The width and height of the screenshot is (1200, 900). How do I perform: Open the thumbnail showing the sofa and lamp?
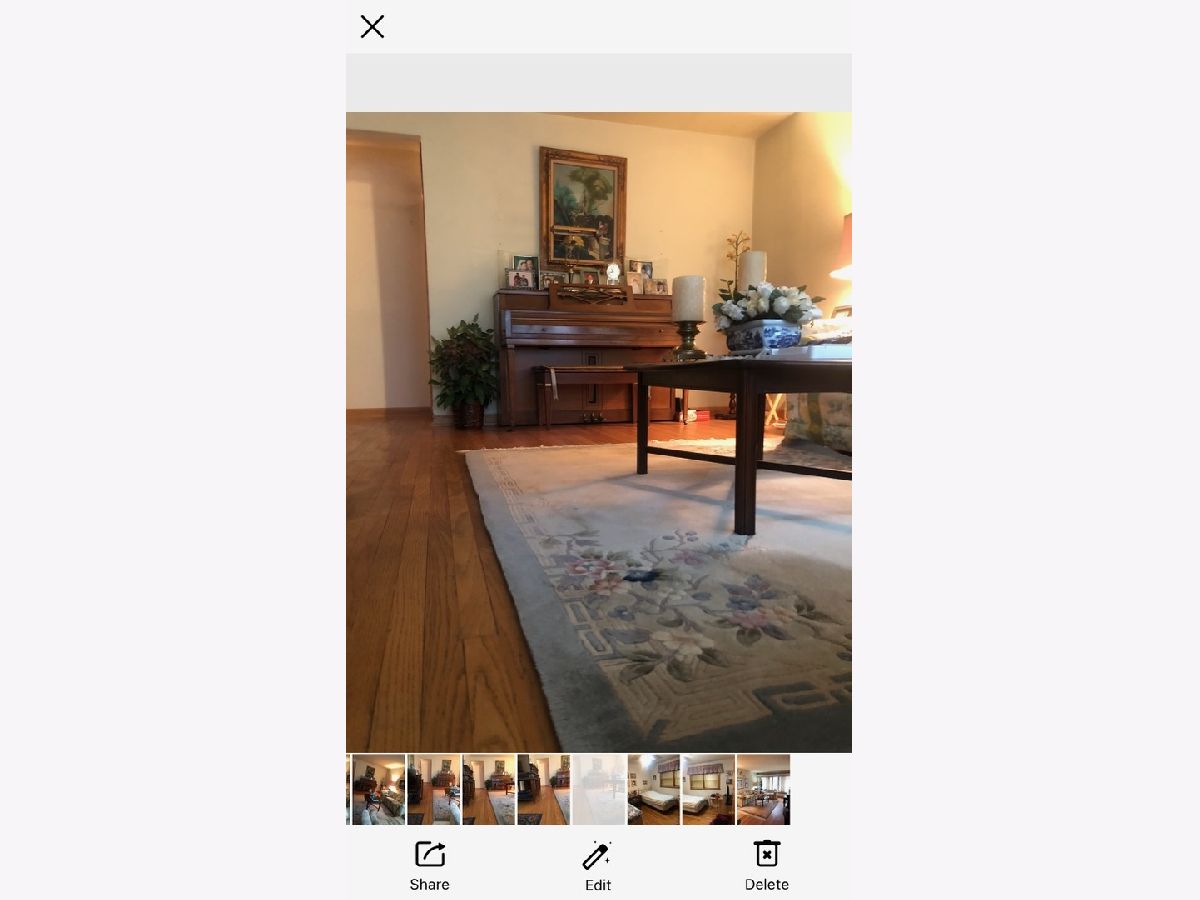379,789
